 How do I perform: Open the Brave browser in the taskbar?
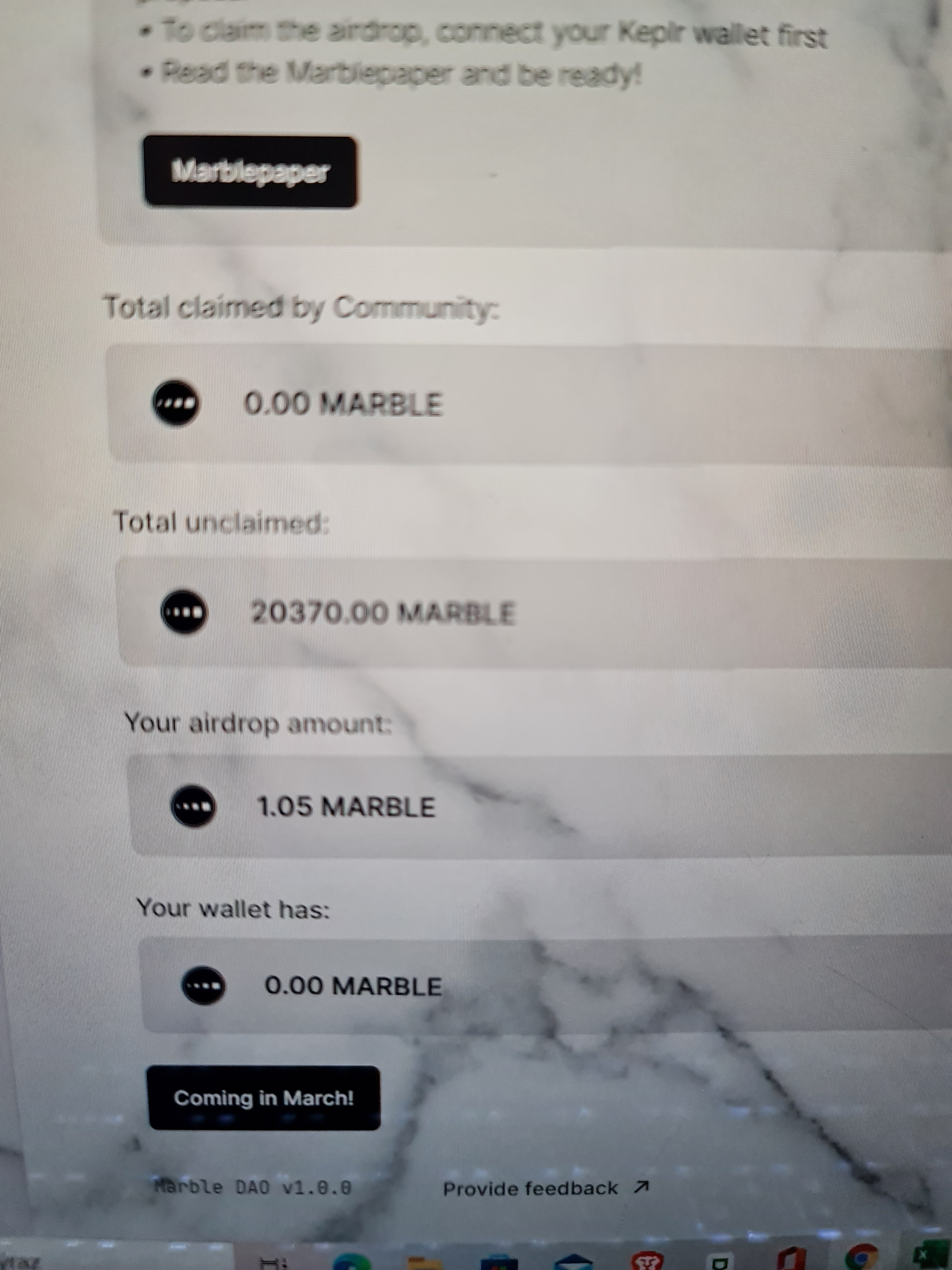click(x=647, y=1261)
